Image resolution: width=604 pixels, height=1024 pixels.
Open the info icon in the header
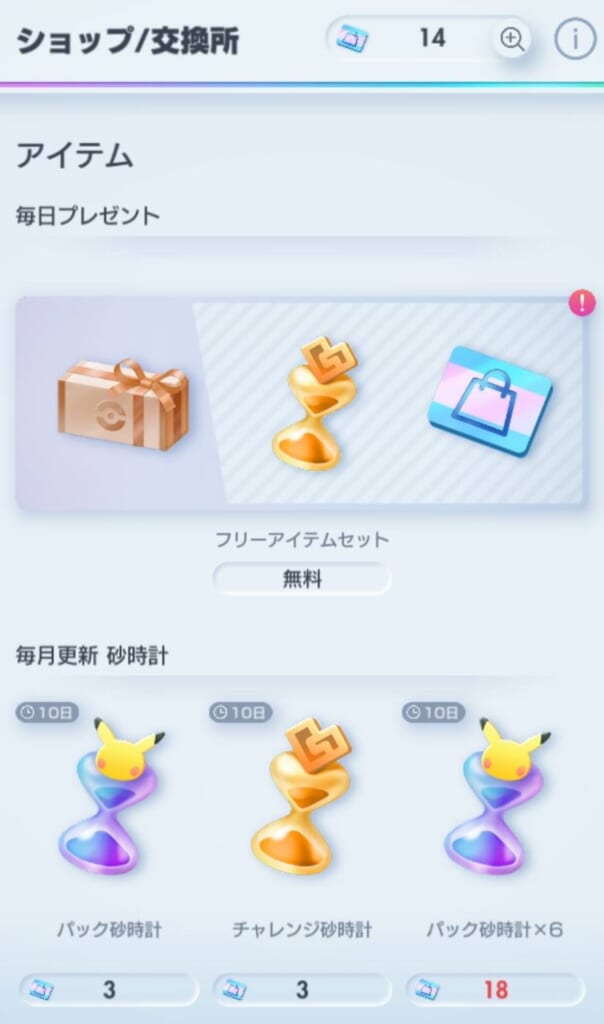click(575, 40)
